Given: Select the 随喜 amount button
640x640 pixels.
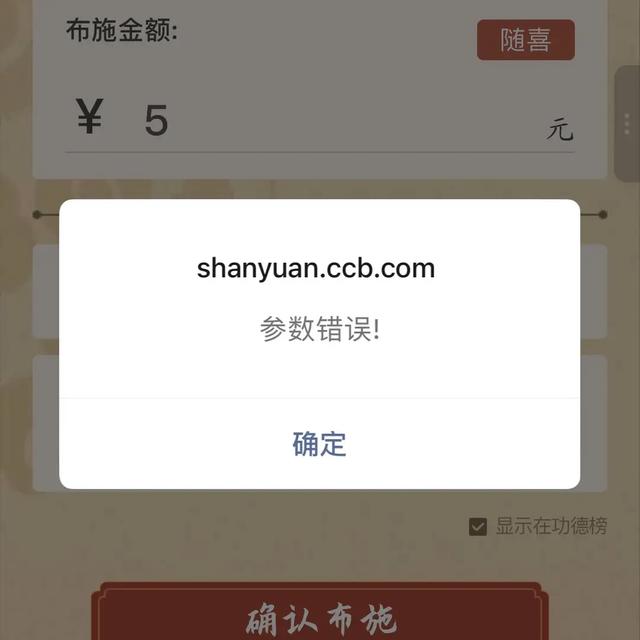Looking at the screenshot, I should pyautogui.click(x=525, y=40).
